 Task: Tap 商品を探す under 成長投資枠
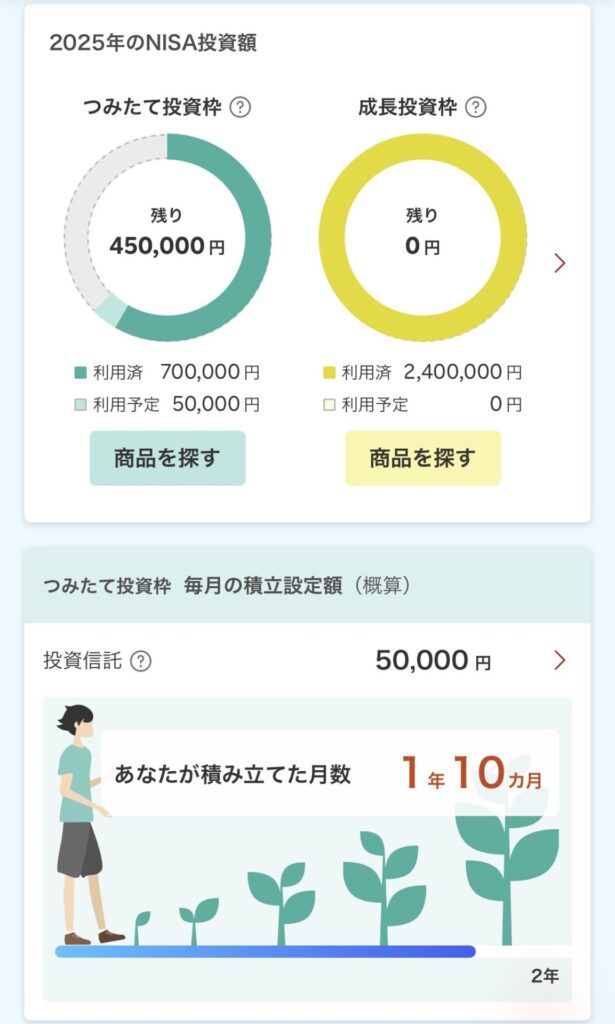(x=422, y=458)
